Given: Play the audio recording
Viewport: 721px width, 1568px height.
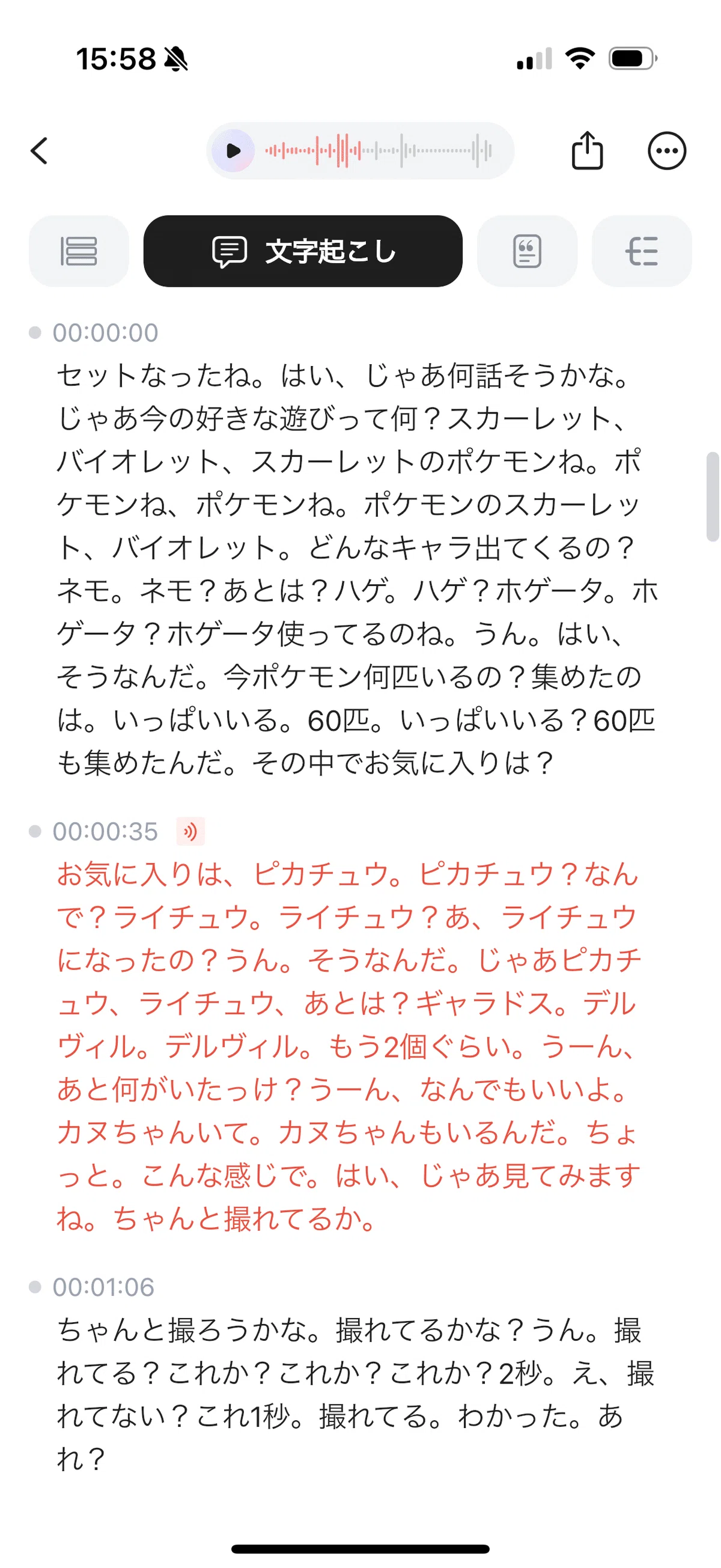Looking at the screenshot, I should coord(233,150).
